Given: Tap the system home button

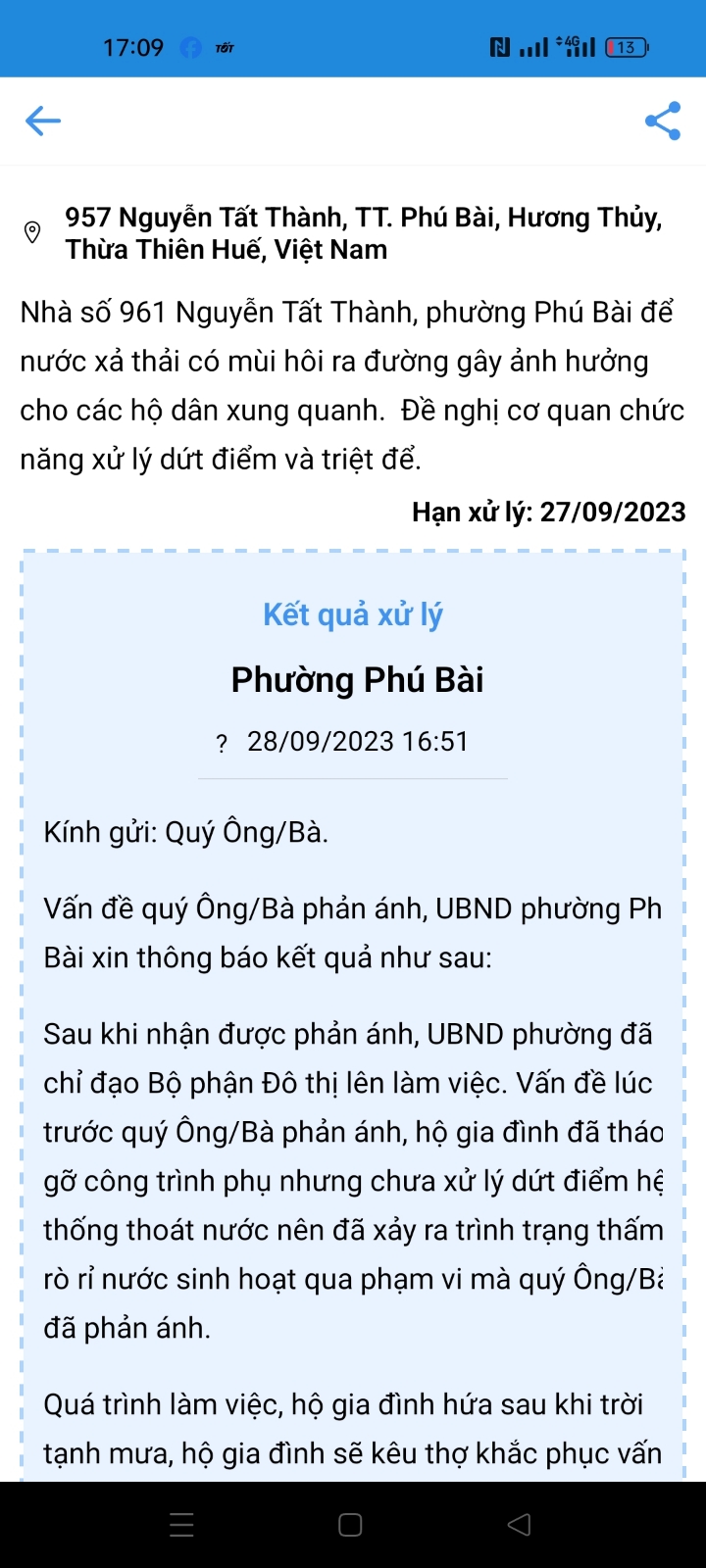Looking at the screenshot, I should click(x=350, y=1524).
